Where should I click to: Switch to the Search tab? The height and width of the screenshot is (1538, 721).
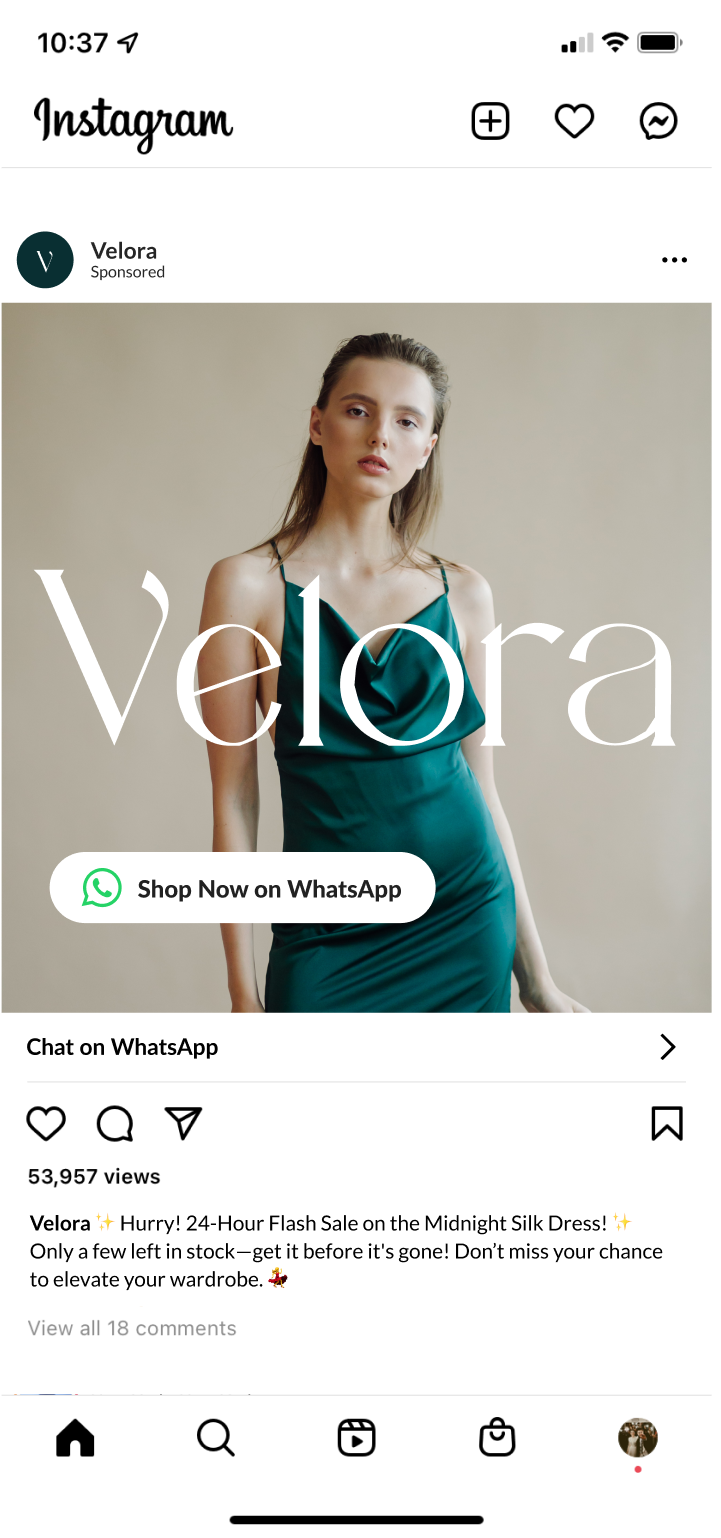tap(215, 1438)
